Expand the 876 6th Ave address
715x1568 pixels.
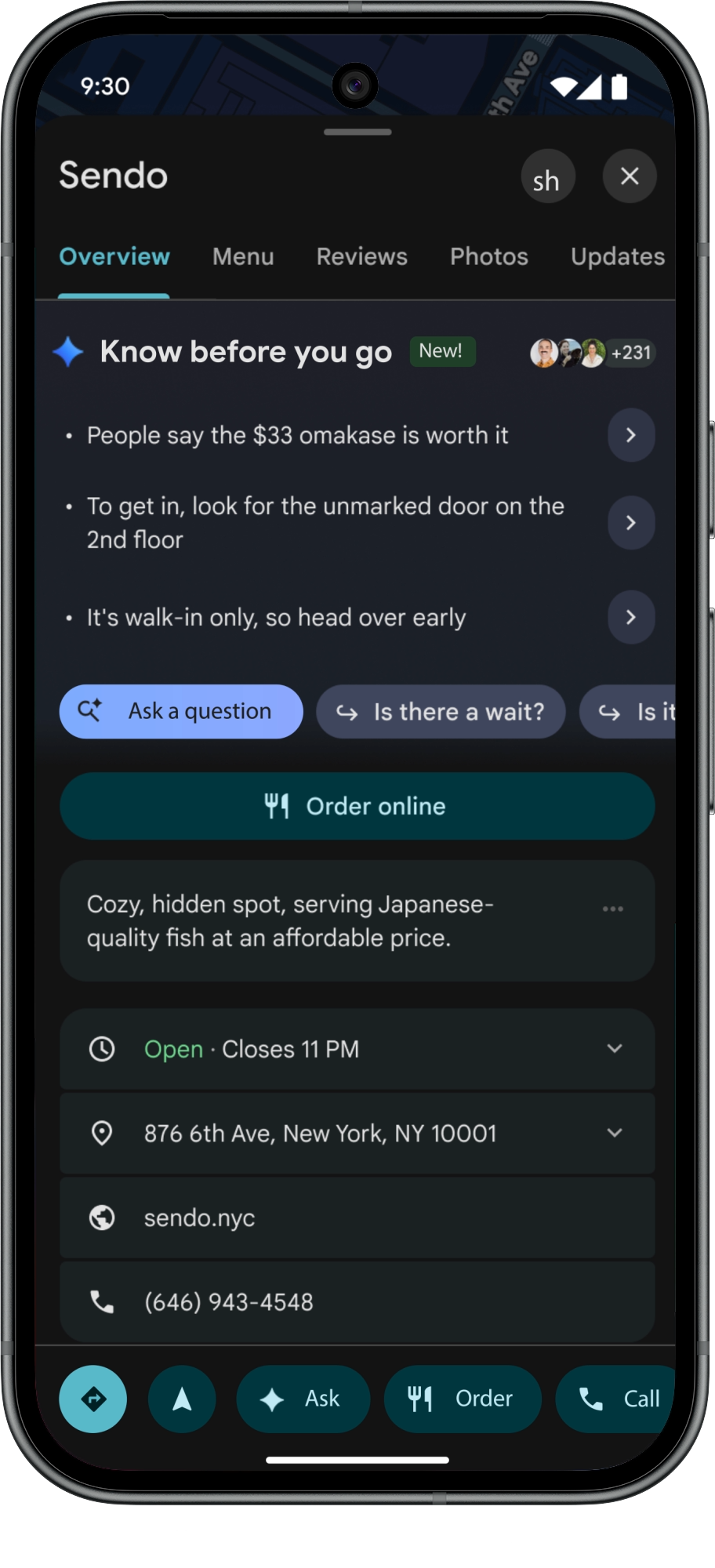click(614, 1134)
